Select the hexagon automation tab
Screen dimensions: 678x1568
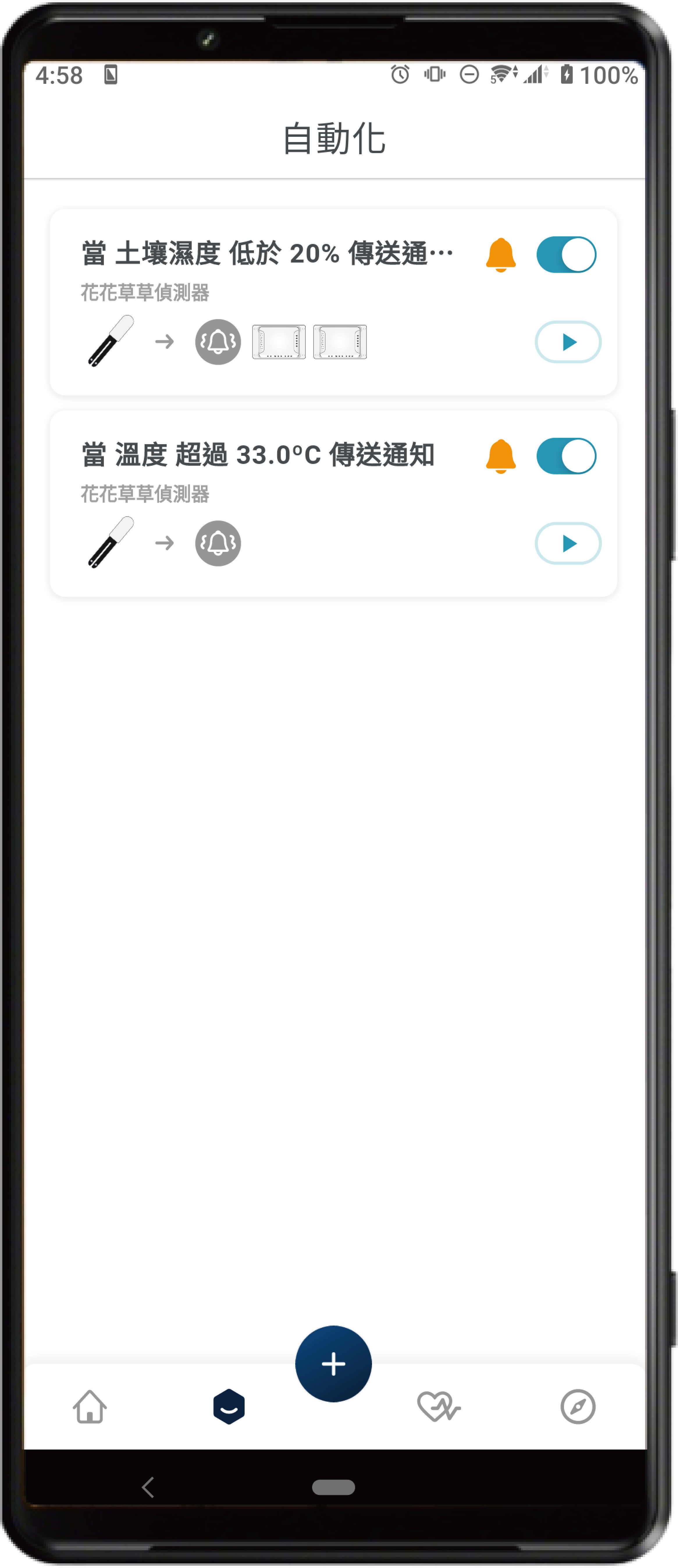(229, 1406)
